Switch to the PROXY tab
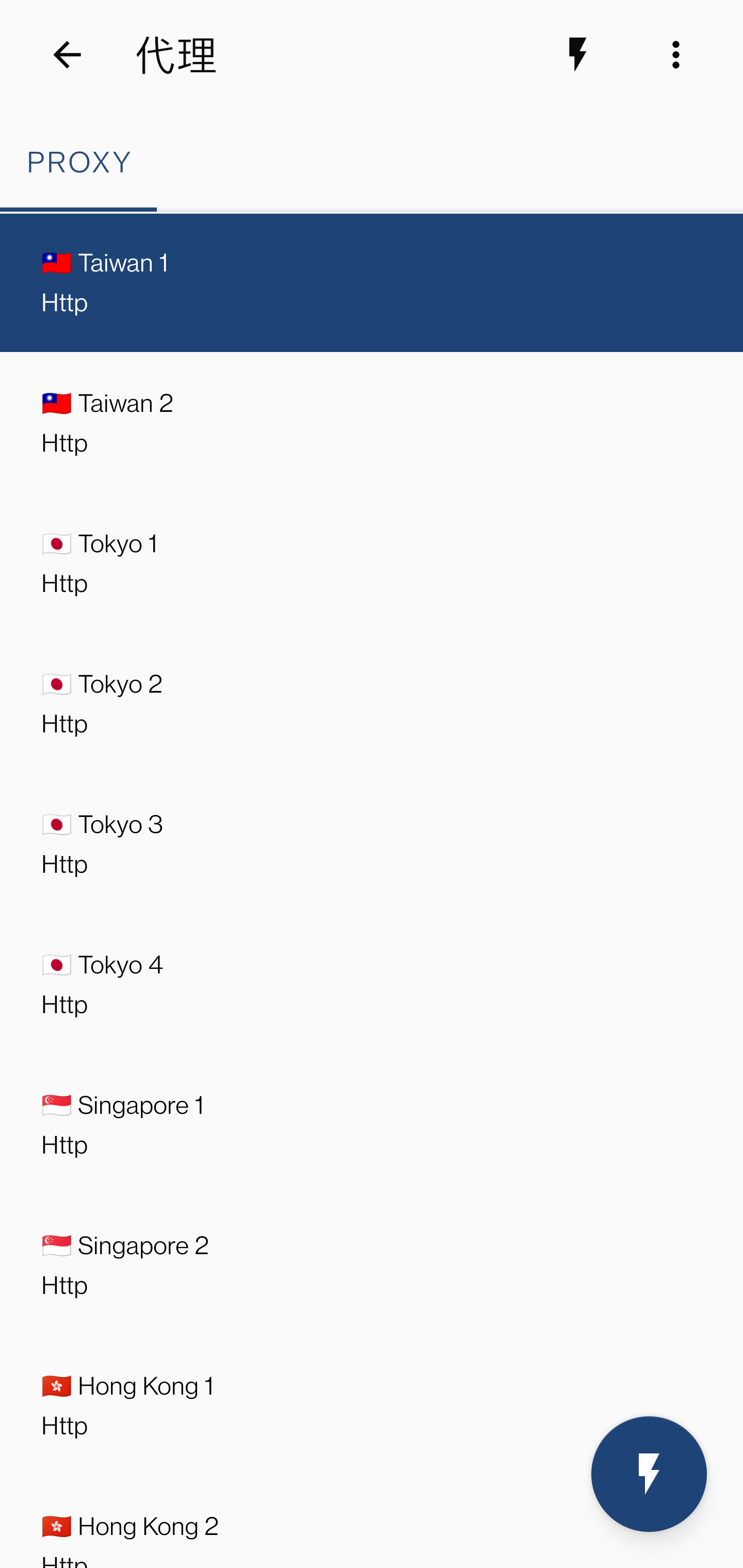This screenshot has width=743, height=1568. (78, 163)
